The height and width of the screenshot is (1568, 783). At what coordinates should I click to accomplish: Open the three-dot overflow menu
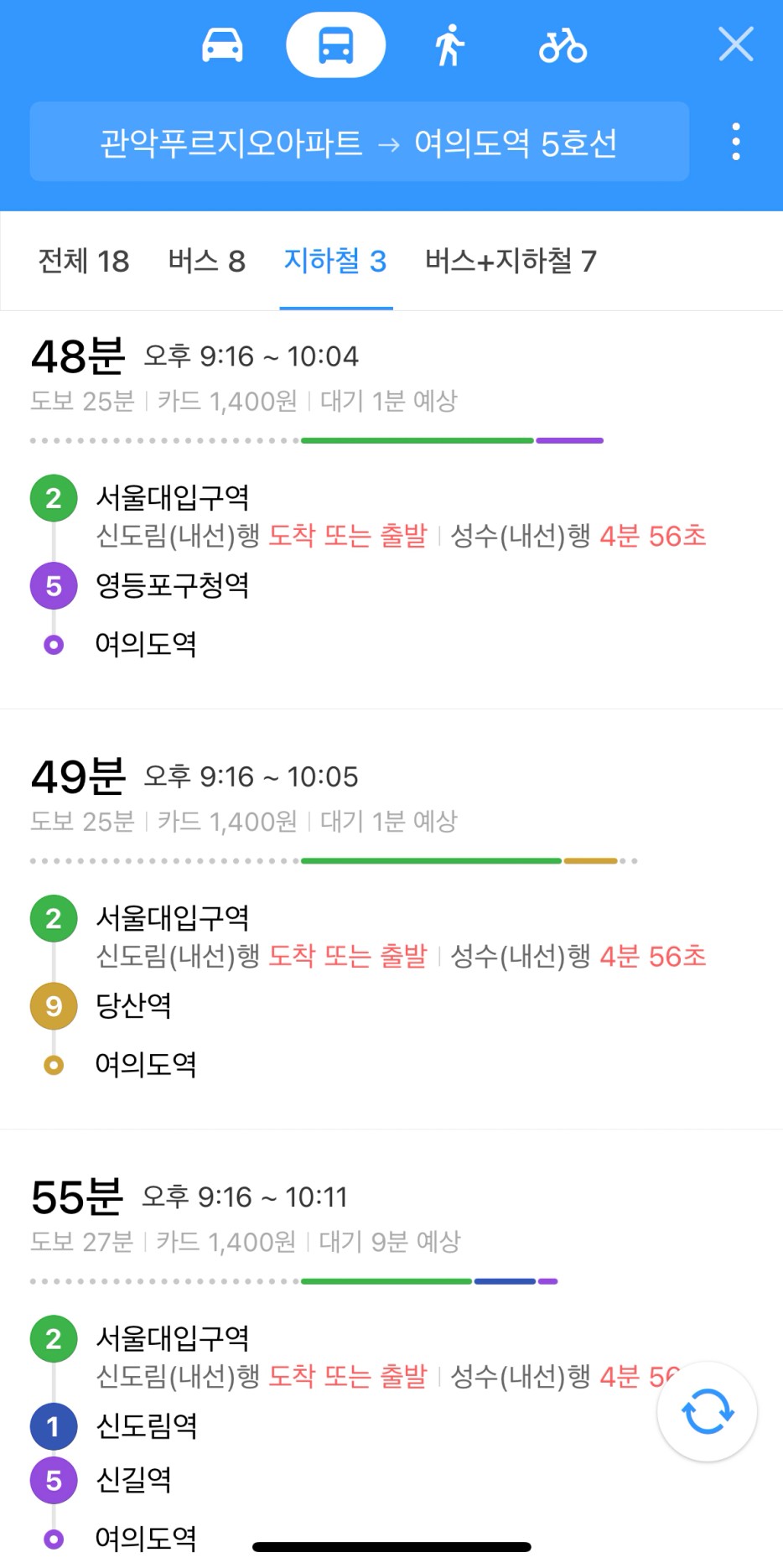tap(736, 142)
